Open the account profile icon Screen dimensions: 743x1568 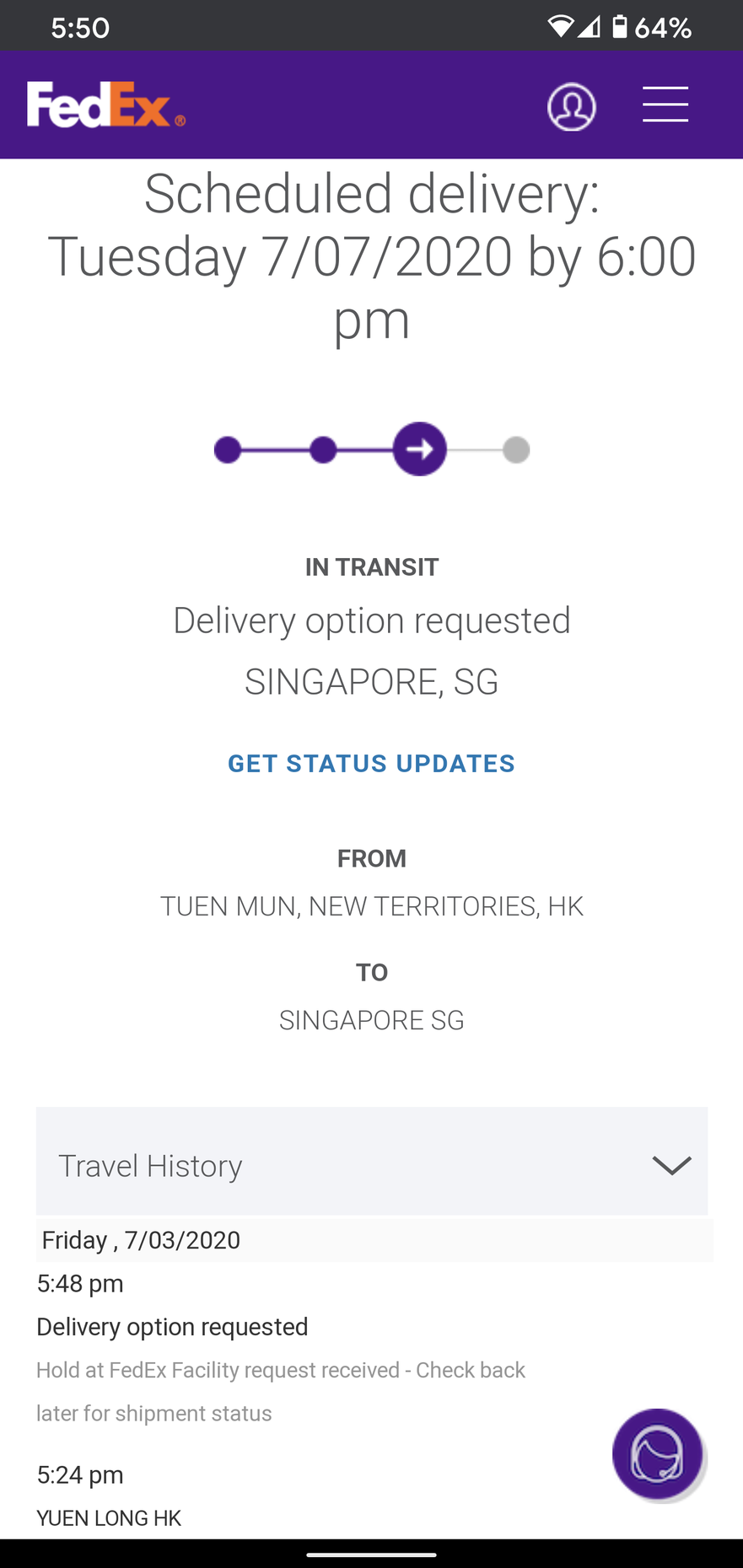pyautogui.click(x=571, y=107)
